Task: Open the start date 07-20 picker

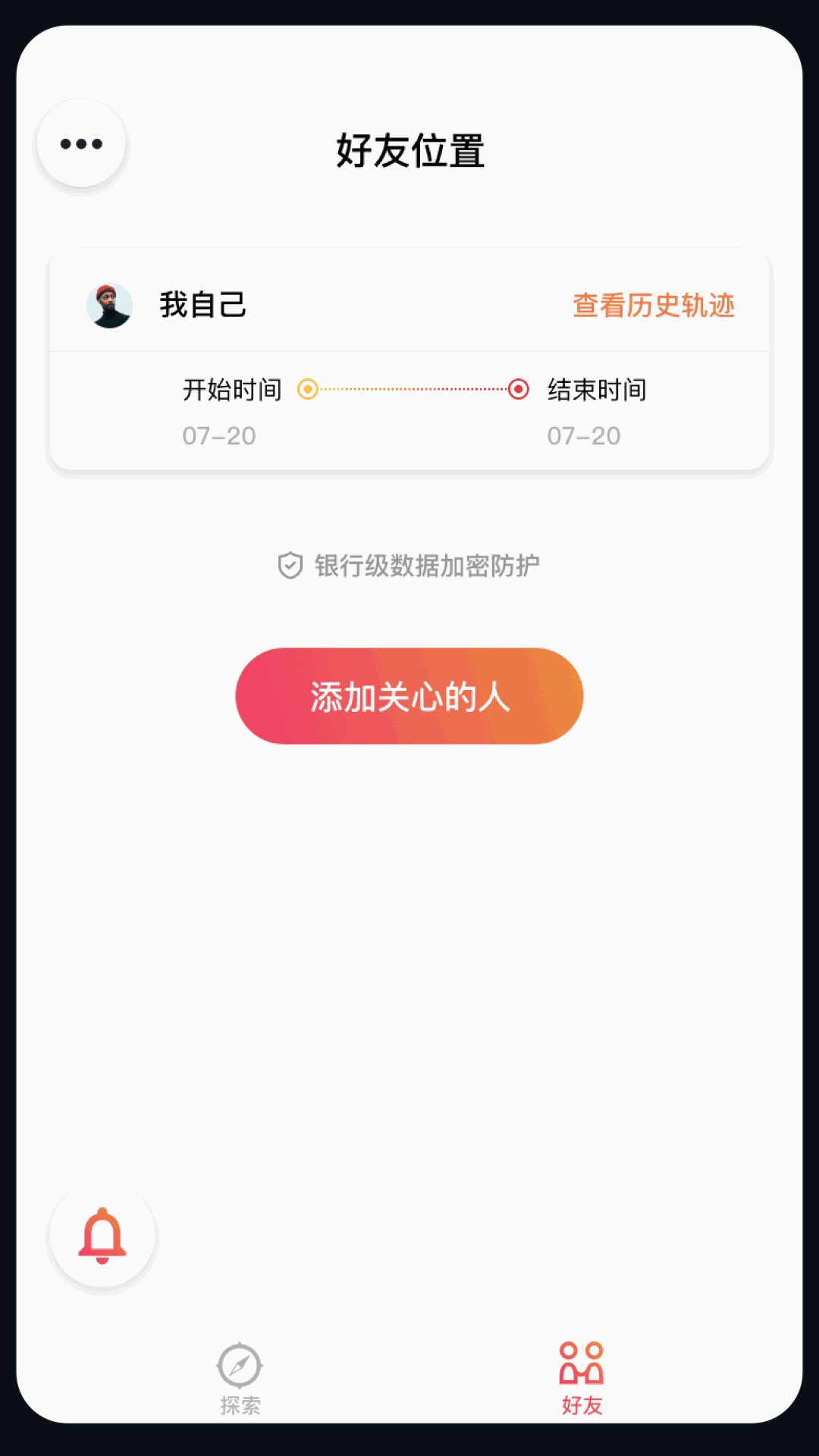Action: (x=220, y=435)
